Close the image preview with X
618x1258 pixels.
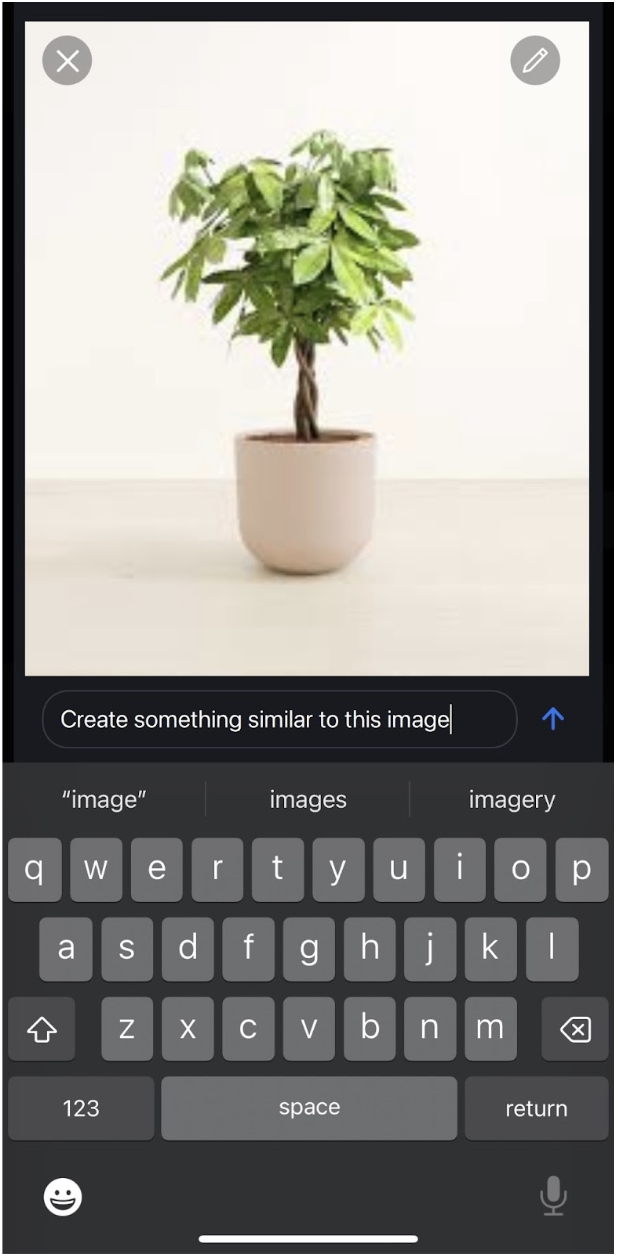click(x=67, y=62)
